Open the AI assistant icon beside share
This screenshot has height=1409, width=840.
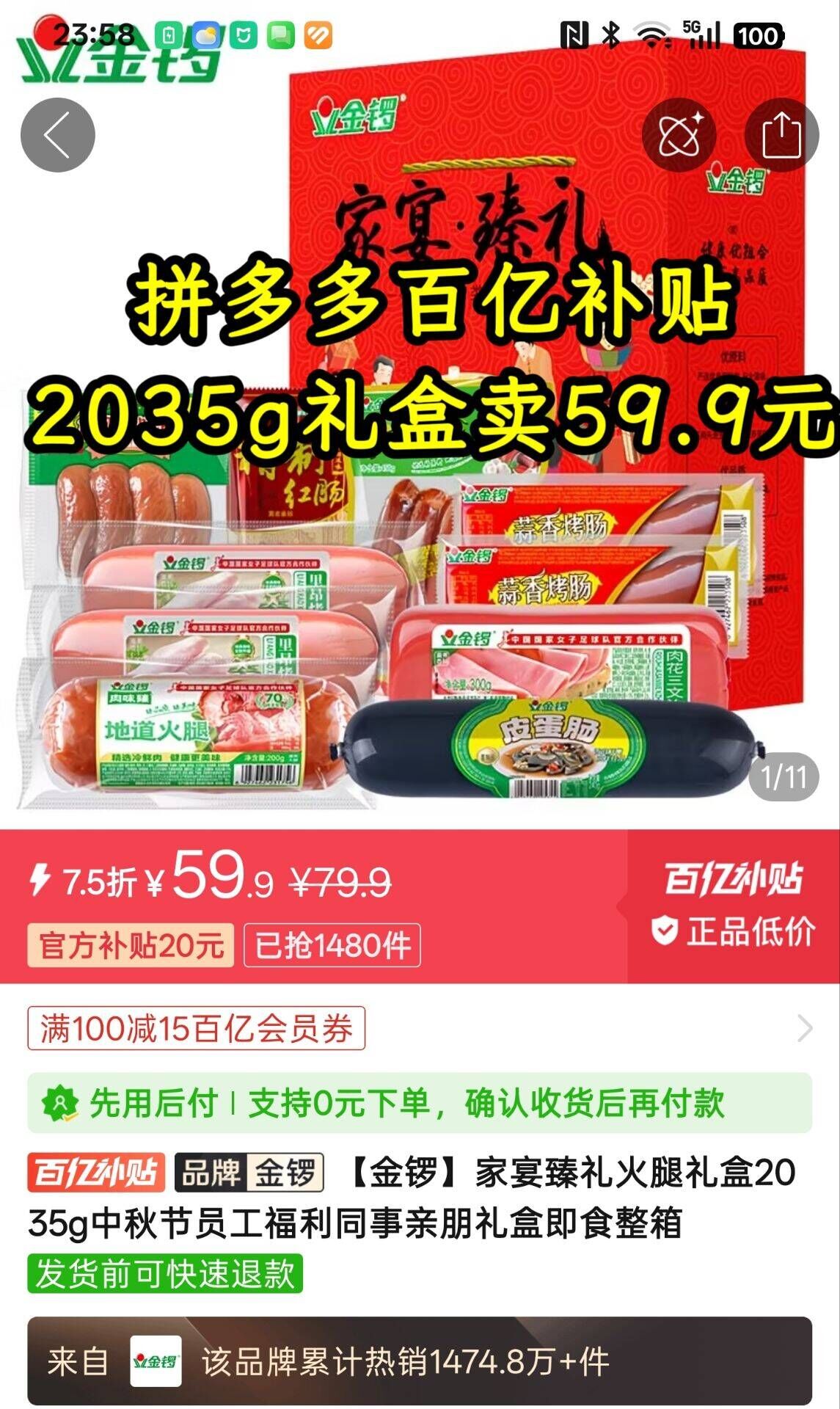679,135
